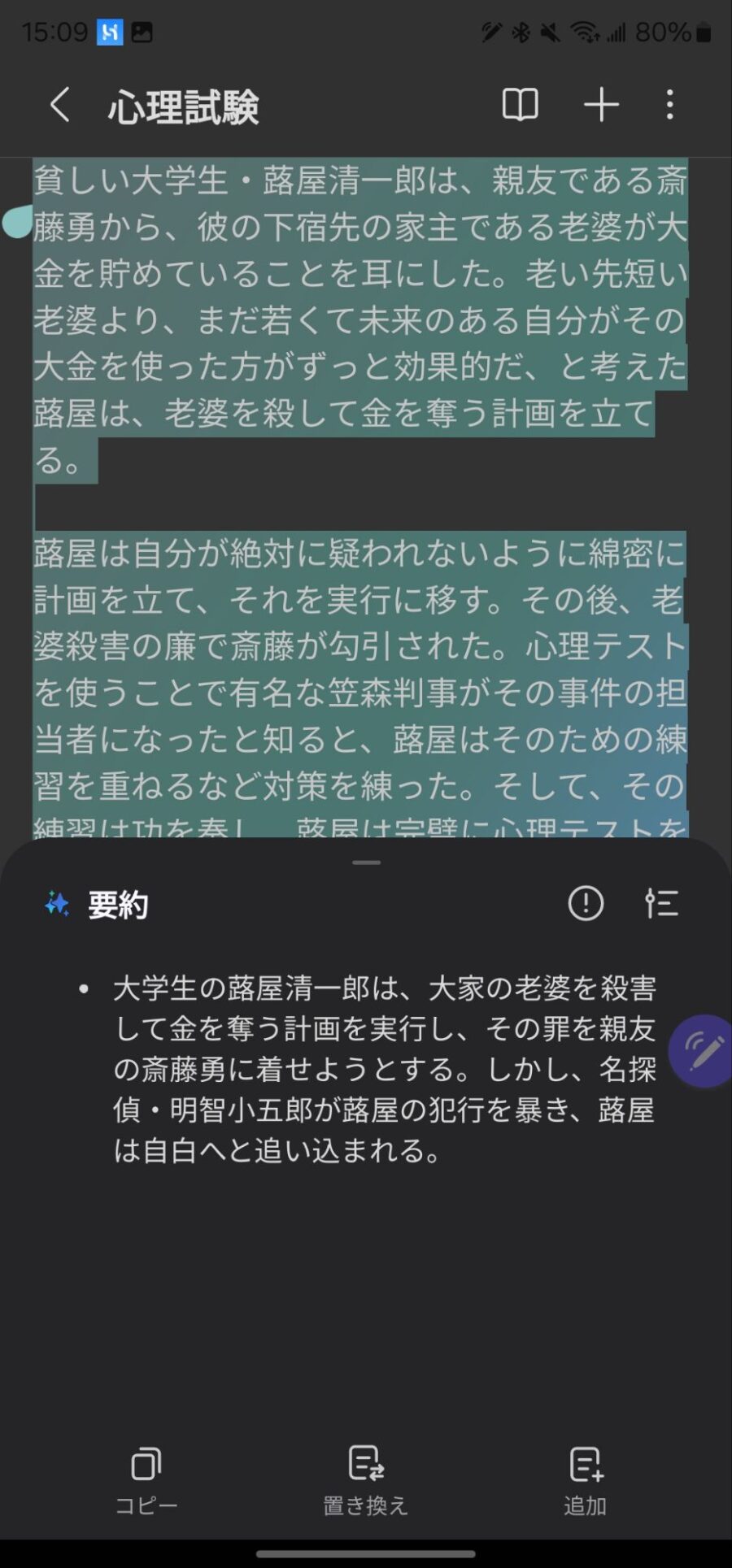View the AI summary info notice
Image resolution: width=732 pixels, height=1568 pixels.
(x=585, y=903)
